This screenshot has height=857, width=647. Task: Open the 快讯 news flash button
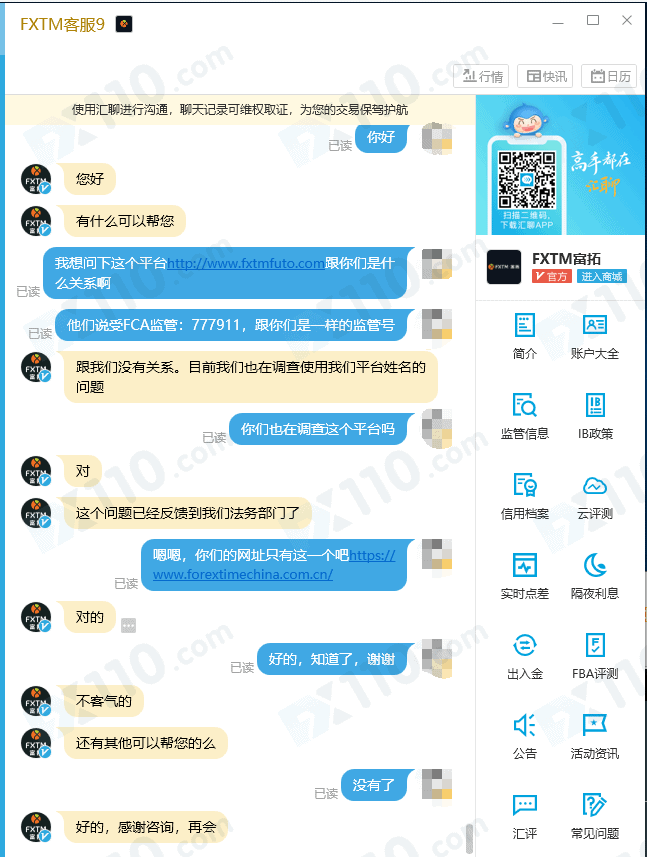click(547, 76)
